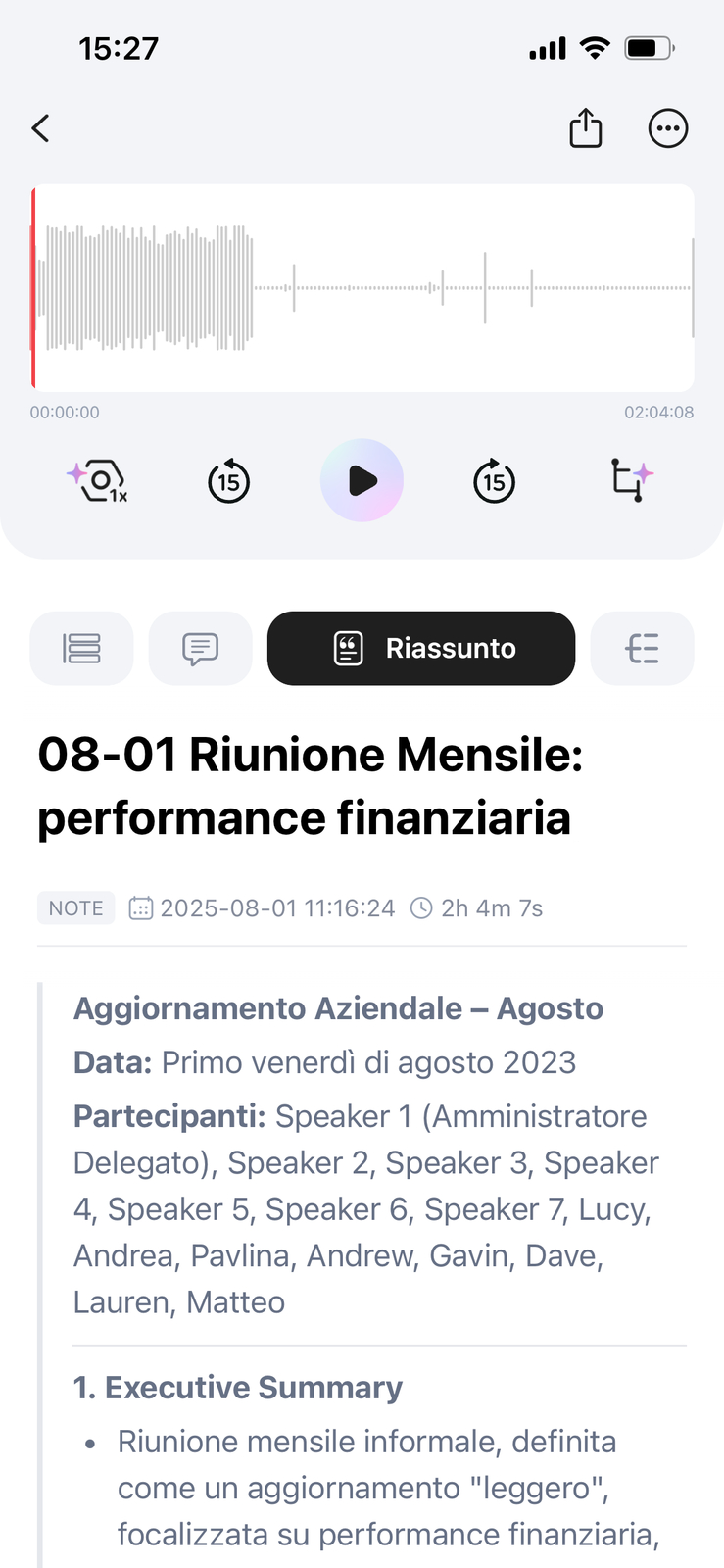The width and height of the screenshot is (724, 1568).
Task: Open the more options menu
Action: pos(668,128)
